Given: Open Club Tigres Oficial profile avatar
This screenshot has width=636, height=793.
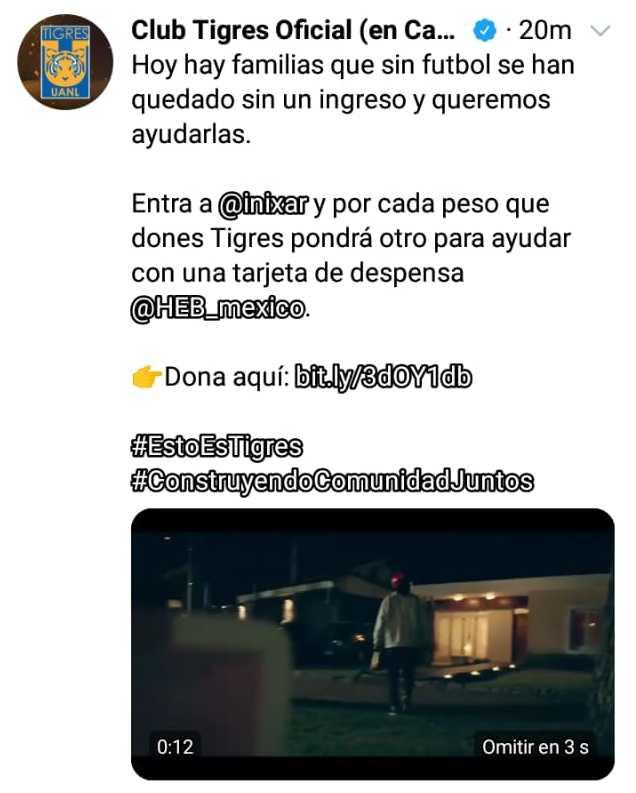Looking at the screenshot, I should pyautogui.click(x=65, y=62).
